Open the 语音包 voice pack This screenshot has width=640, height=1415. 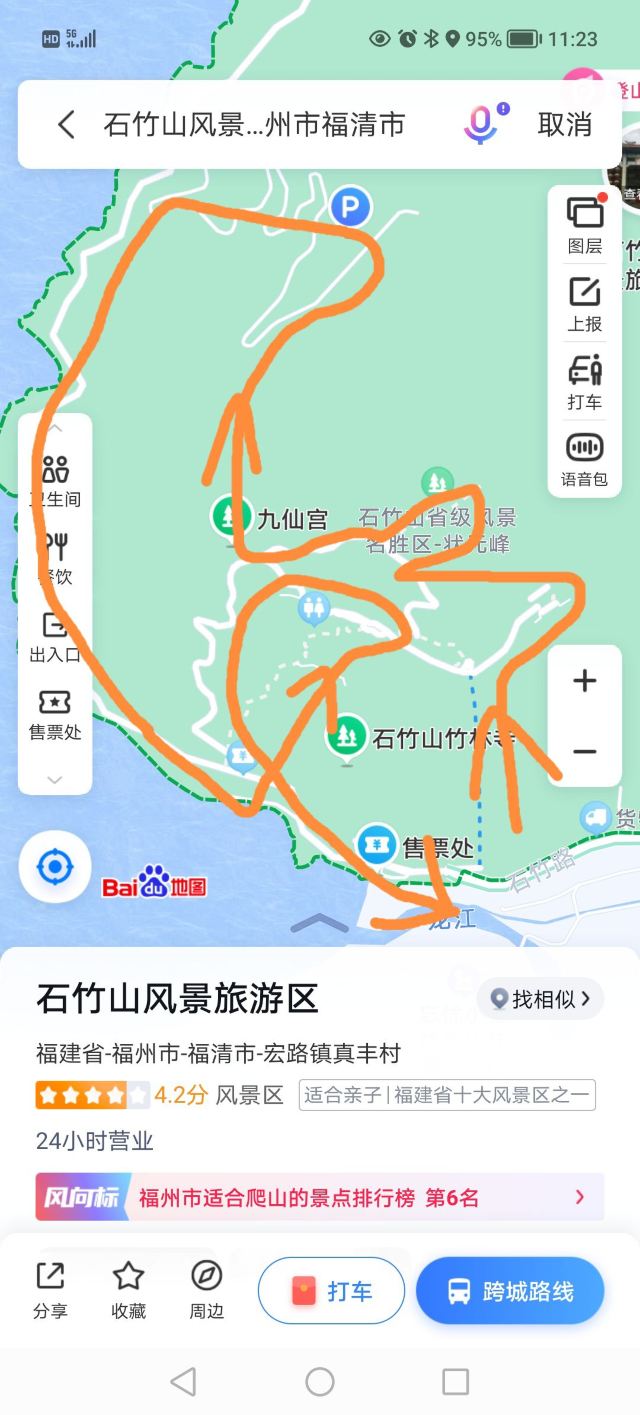point(585,459)
